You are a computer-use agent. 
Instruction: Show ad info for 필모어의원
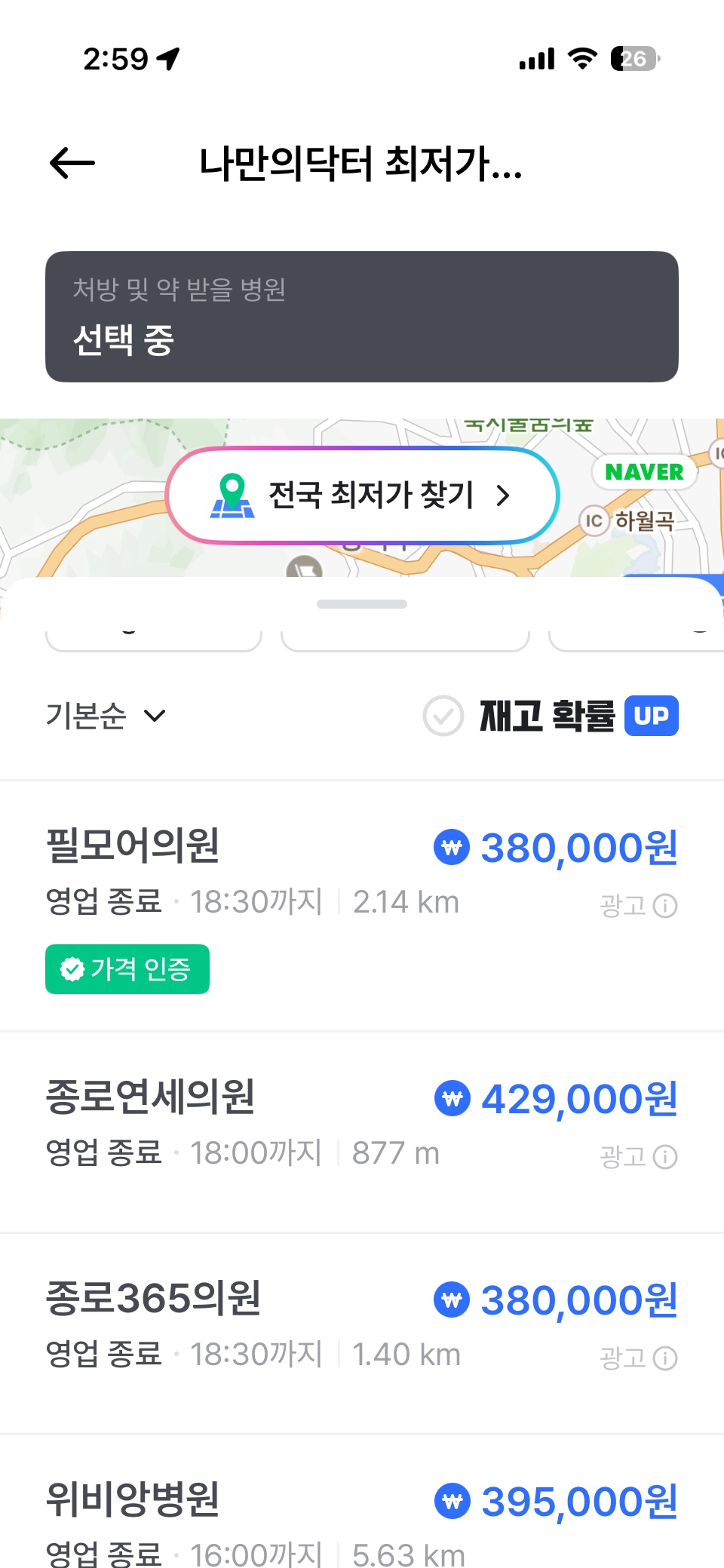point(664,906)
